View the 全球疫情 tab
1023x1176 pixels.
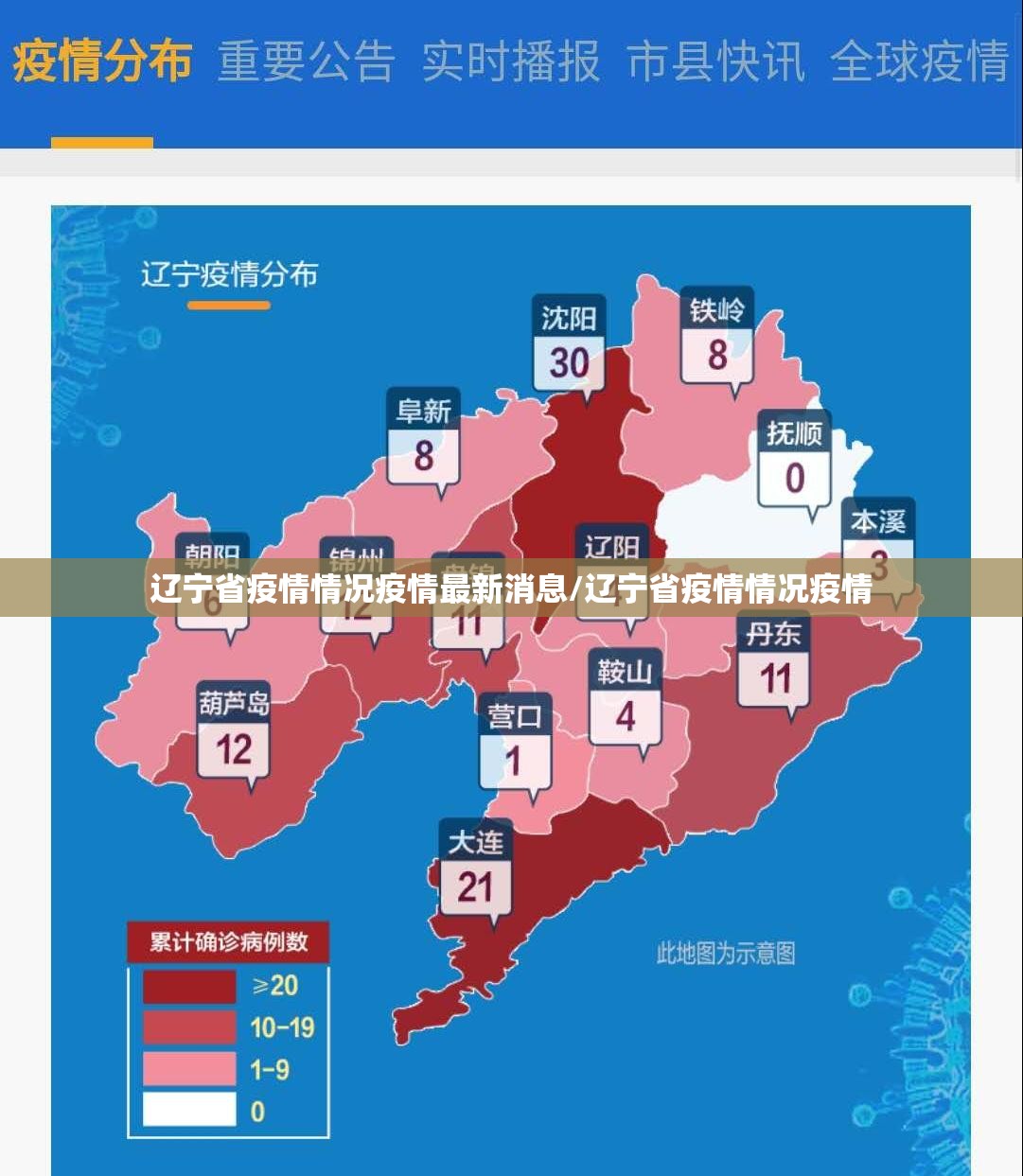919,61
